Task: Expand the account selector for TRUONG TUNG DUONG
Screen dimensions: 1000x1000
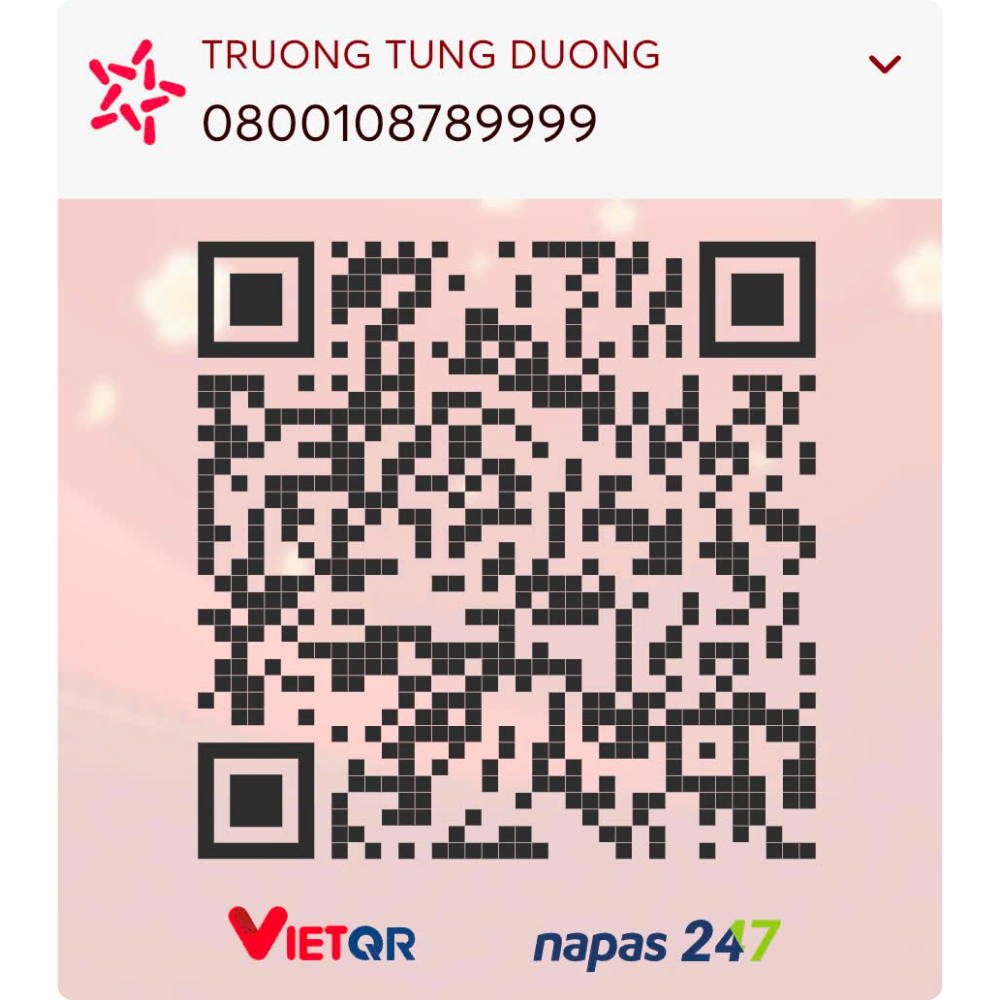Action: tap(884, 65)
